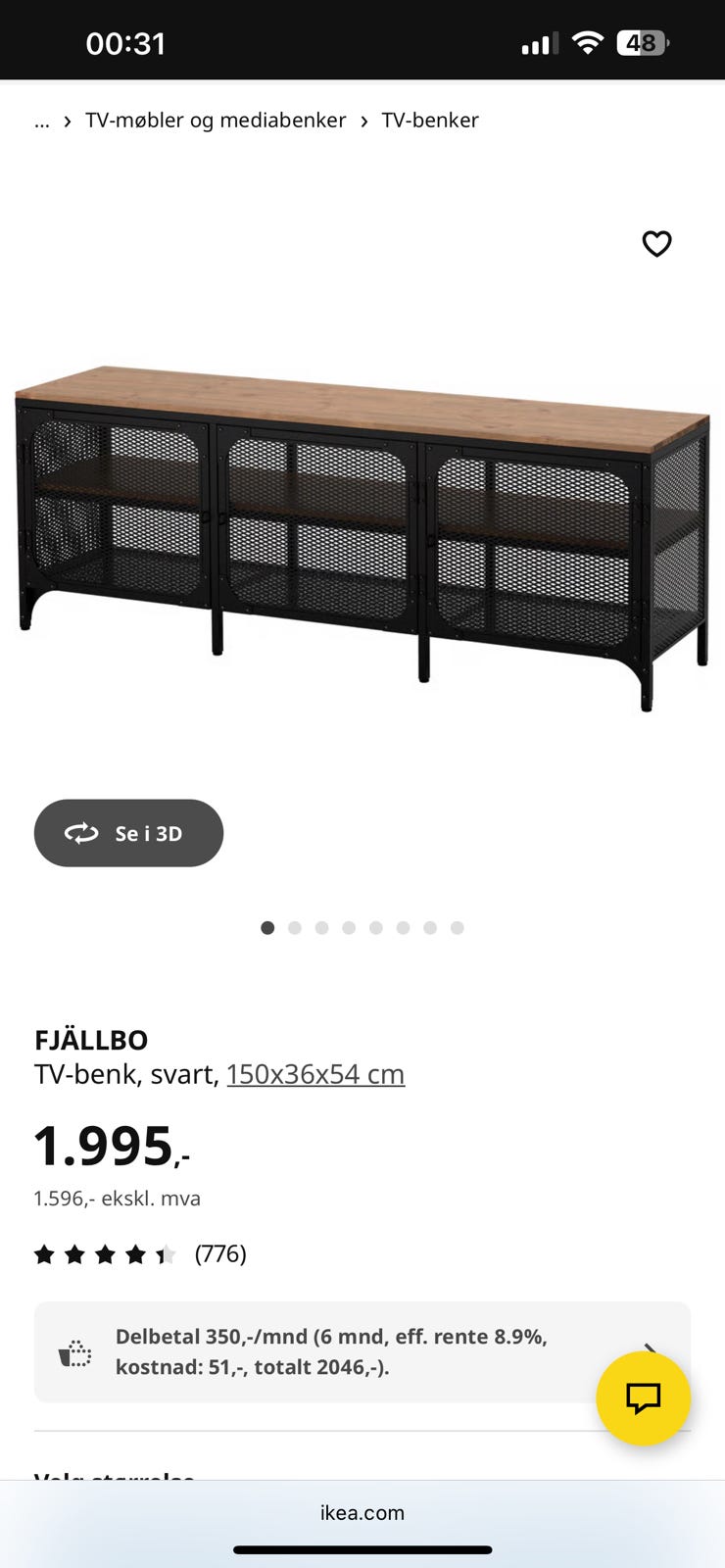Open the Se i 3D viewer
The image size is (725, 1568).
click(128, 833)
